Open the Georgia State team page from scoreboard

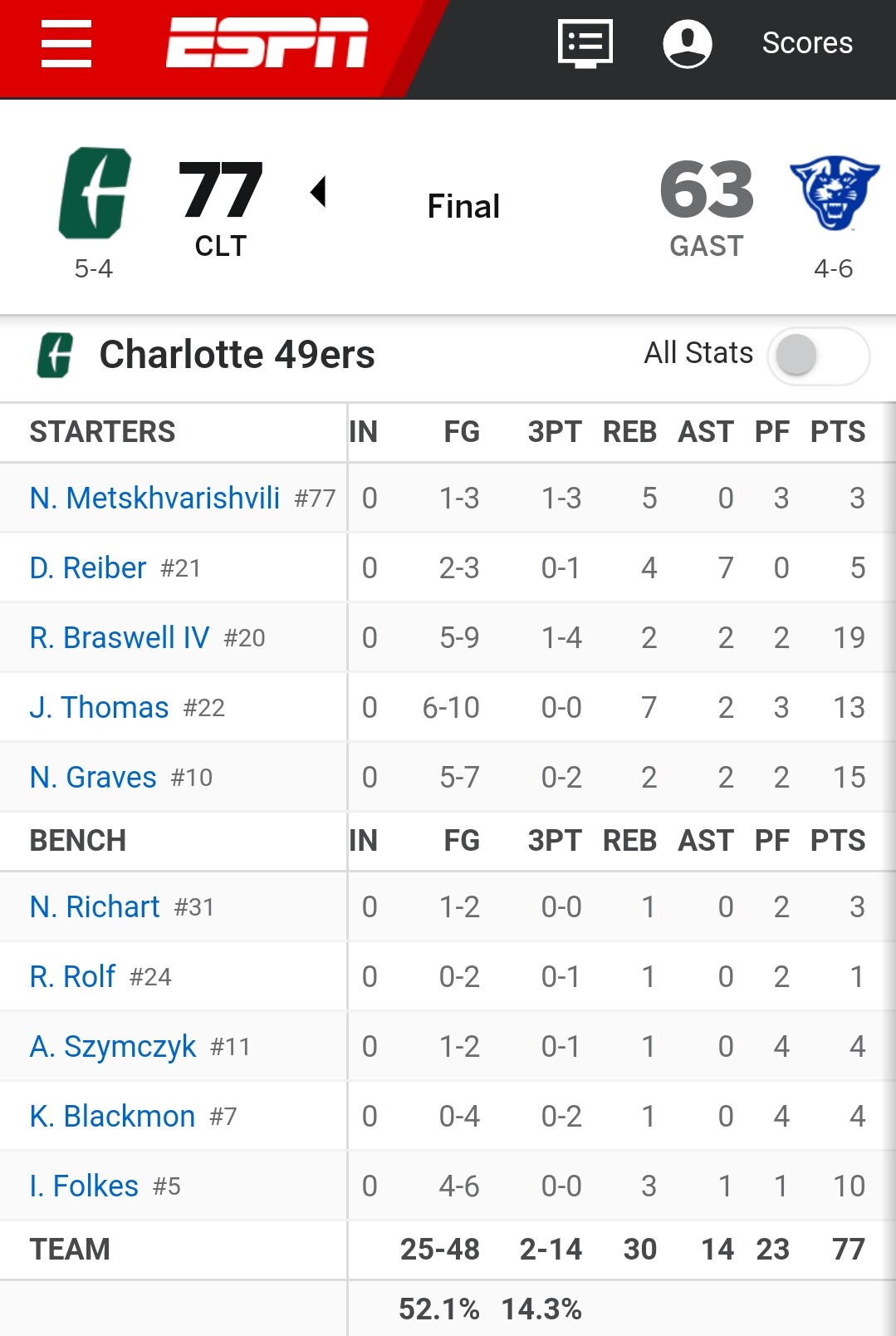click(x=834, y=194)
